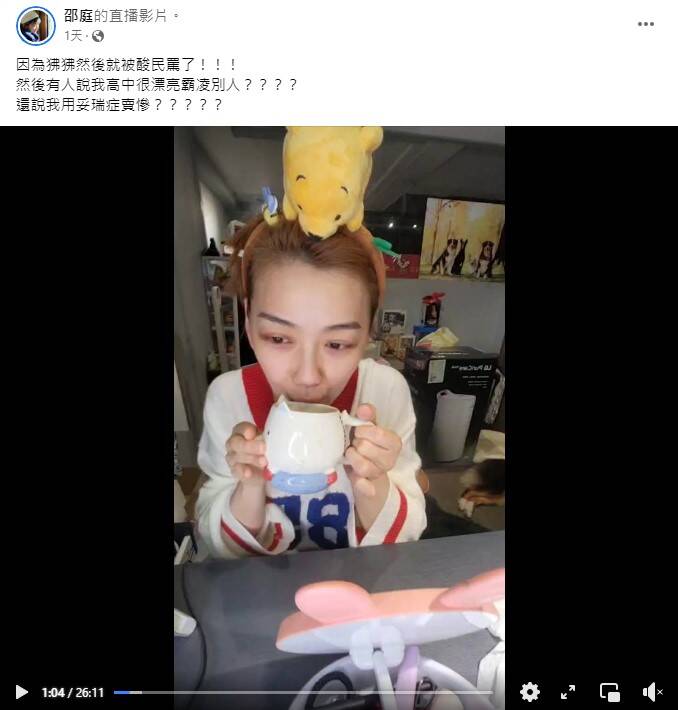
Task: Open 邵庭's profile picture
Action: (x=36, y=25)
